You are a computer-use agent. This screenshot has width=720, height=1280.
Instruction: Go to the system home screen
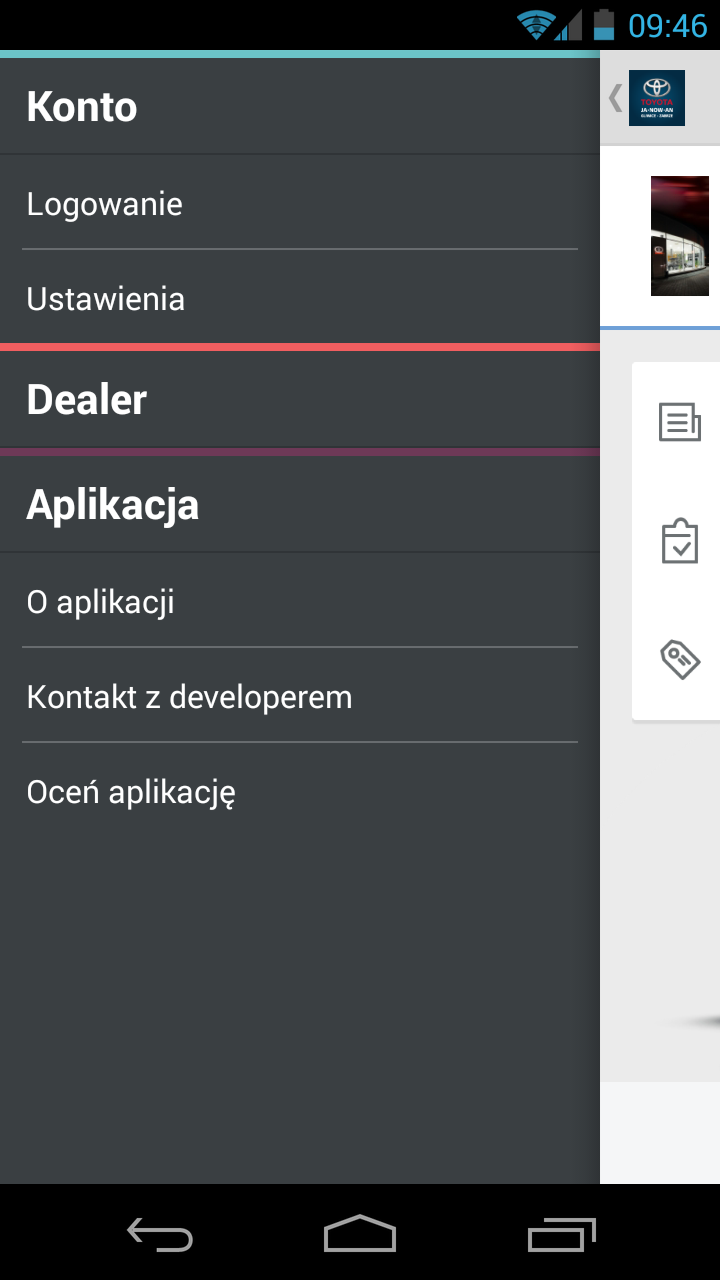click(x=360, y=1235)
